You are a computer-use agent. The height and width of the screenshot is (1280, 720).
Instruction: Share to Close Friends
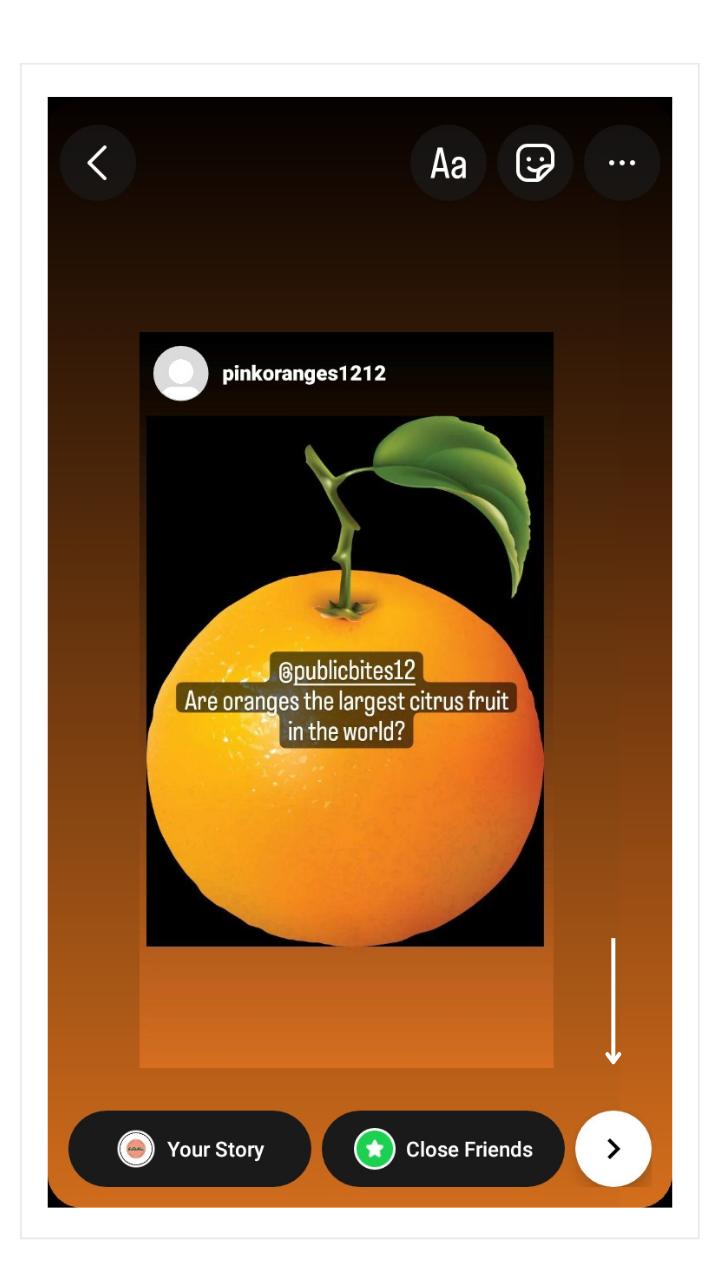click(x=443, y=1149)
